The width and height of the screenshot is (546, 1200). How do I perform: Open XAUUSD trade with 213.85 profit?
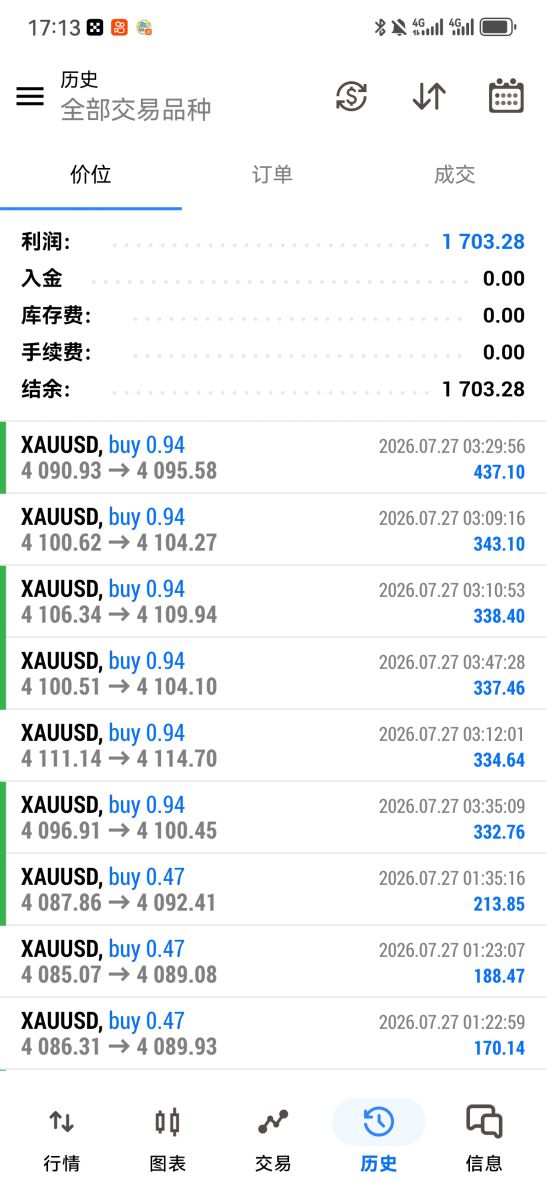273,890
